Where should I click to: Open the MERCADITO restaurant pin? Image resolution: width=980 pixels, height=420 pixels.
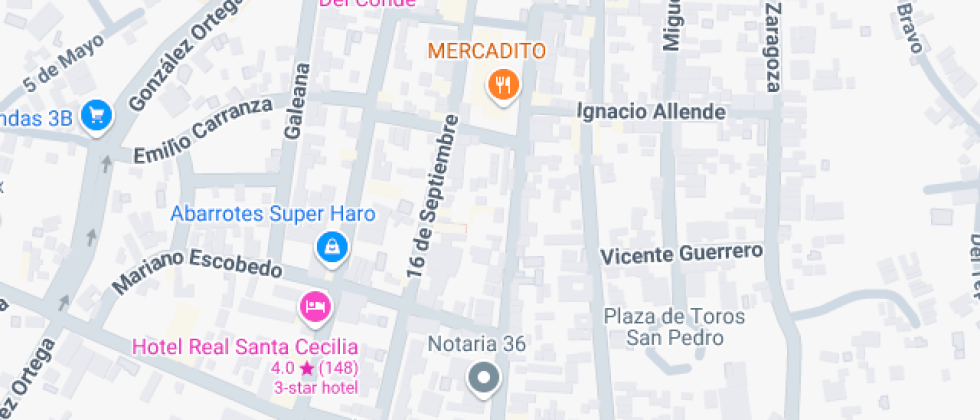click(x=503, y=85)
